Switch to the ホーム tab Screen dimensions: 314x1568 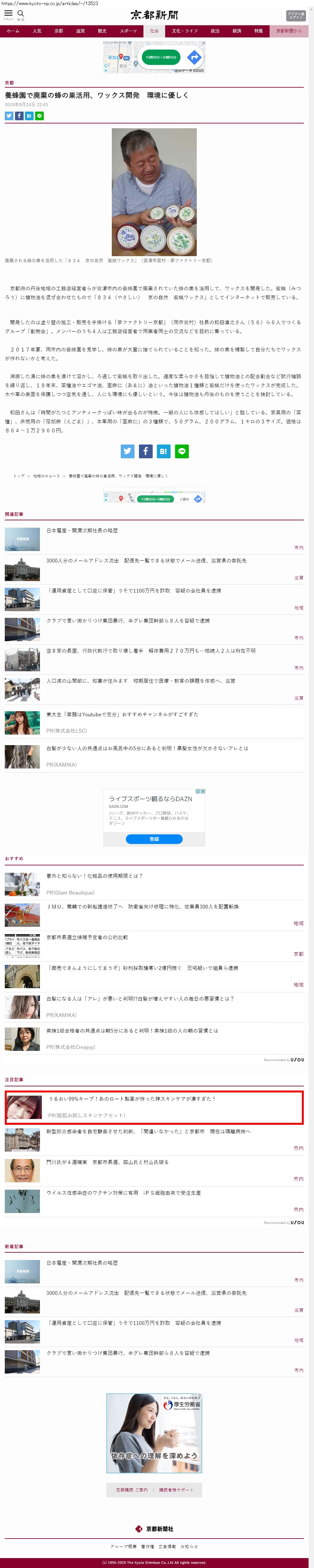pyautogui.click(x=13, y=31)
